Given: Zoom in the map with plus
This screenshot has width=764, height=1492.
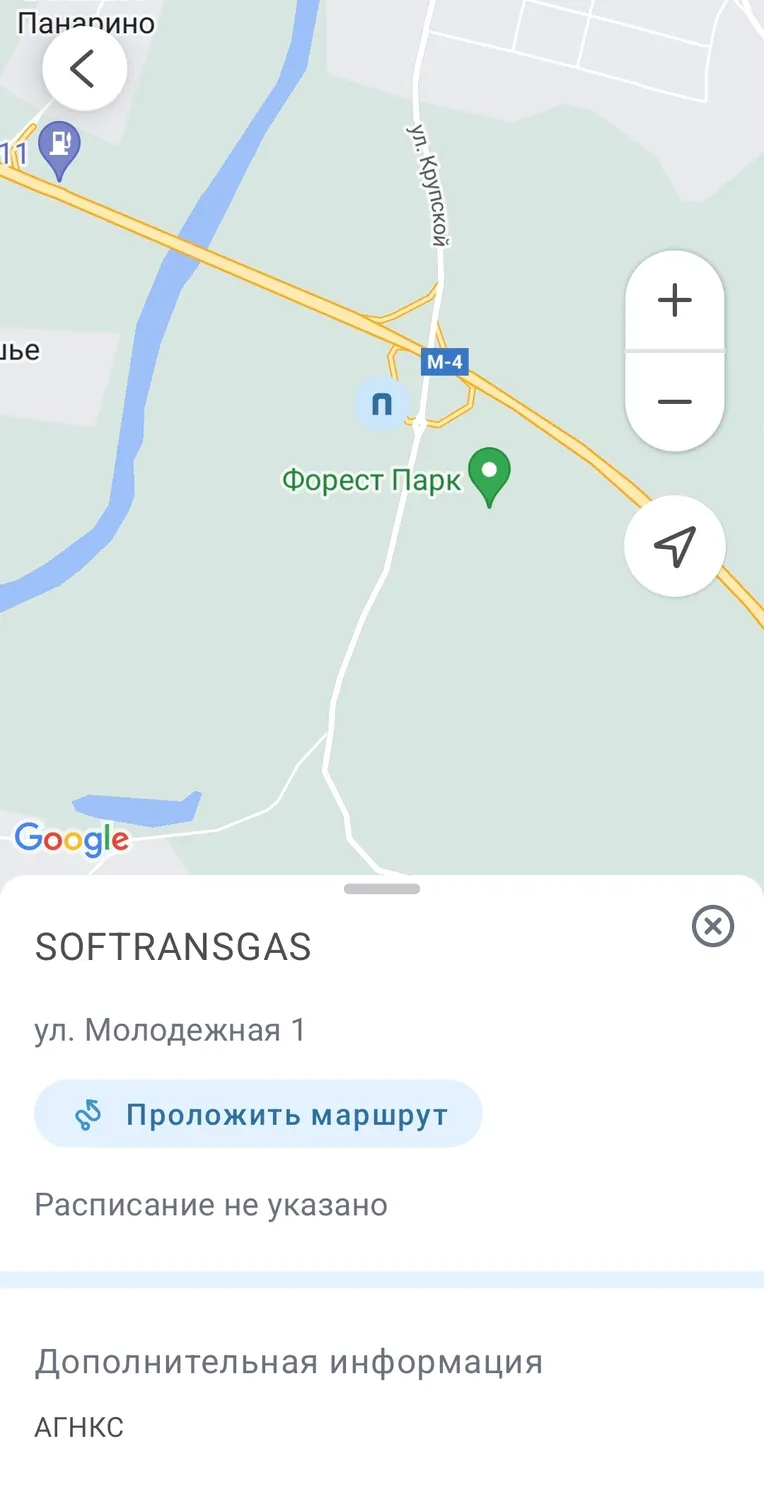Looking at the screenshot, I should [675, 300].
